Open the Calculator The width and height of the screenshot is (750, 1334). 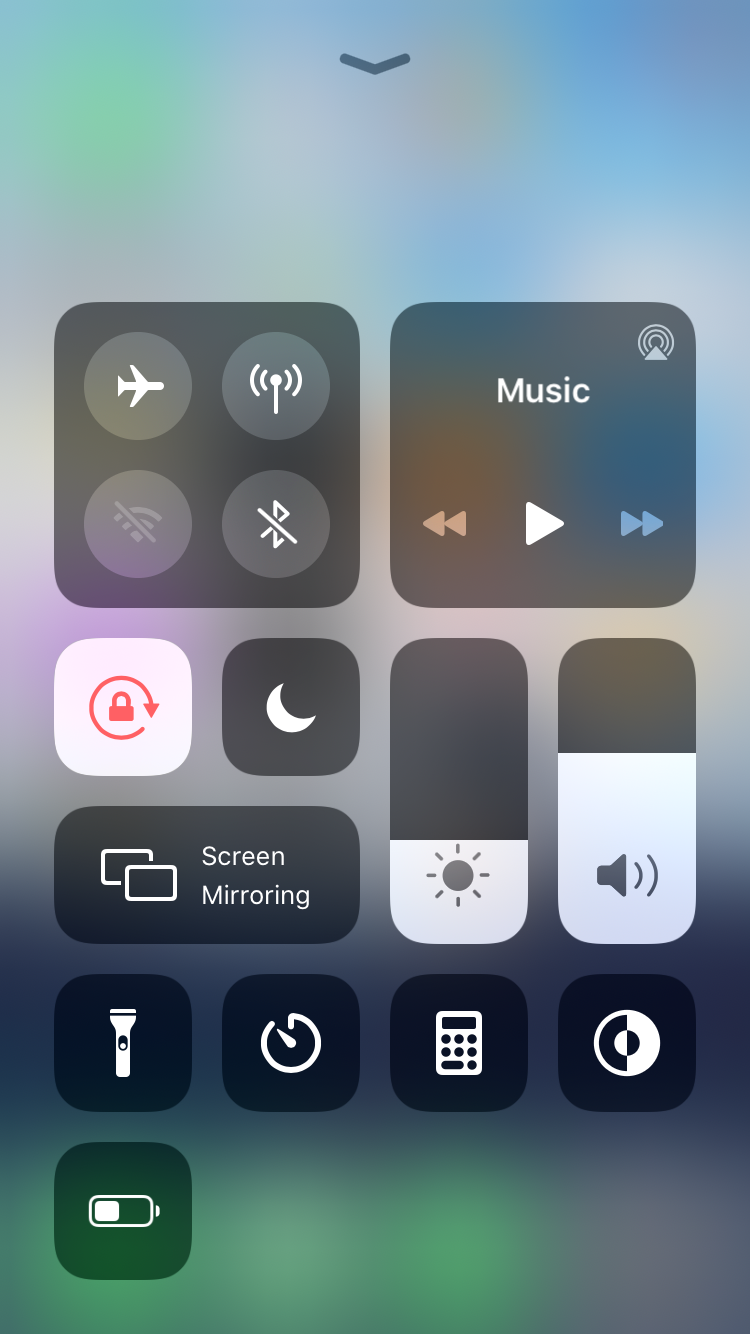[x=459, y=1043]
